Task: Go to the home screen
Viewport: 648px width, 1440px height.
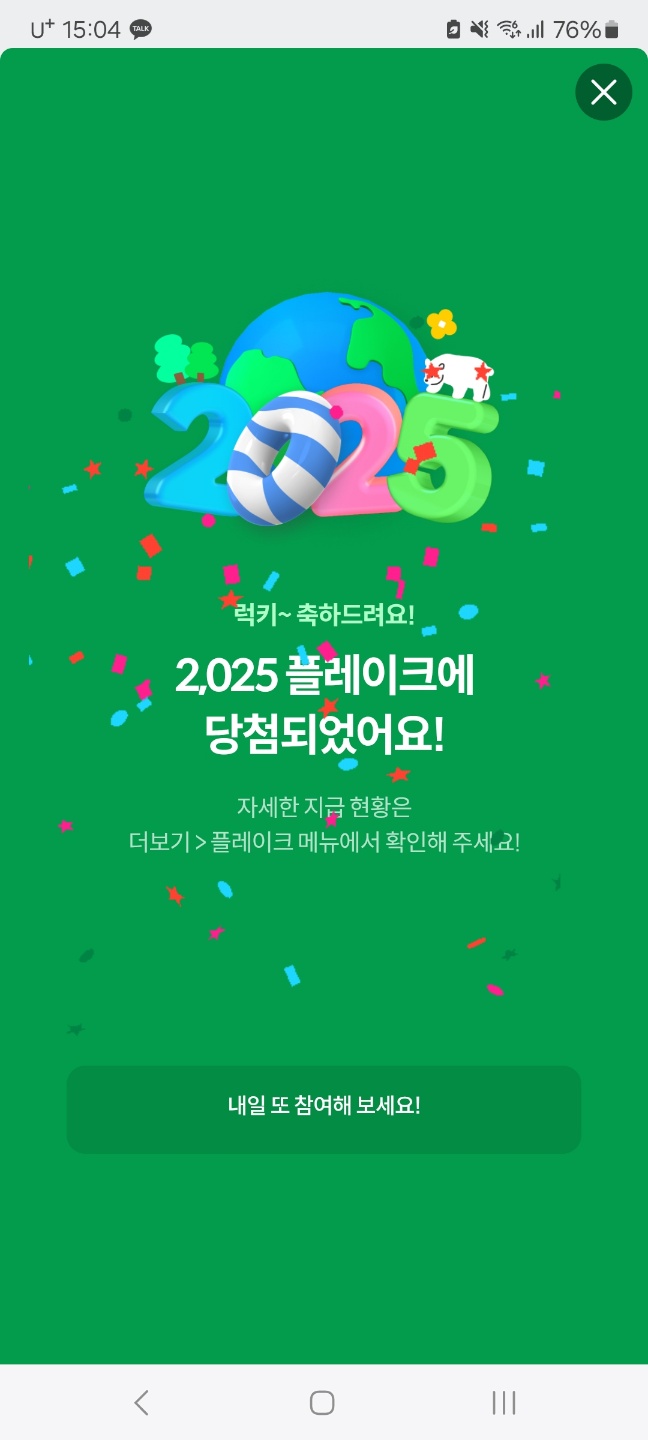Action: coord(322,1402)
